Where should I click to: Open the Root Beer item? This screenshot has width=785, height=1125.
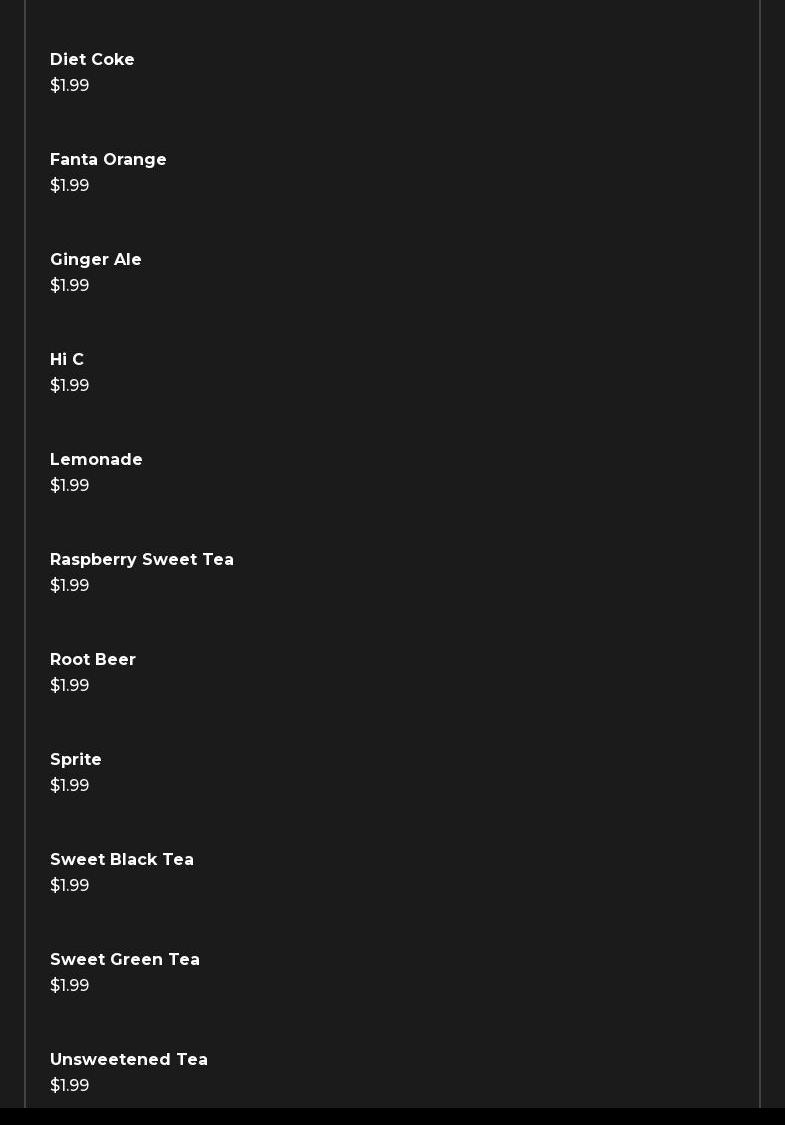(93, 660)
